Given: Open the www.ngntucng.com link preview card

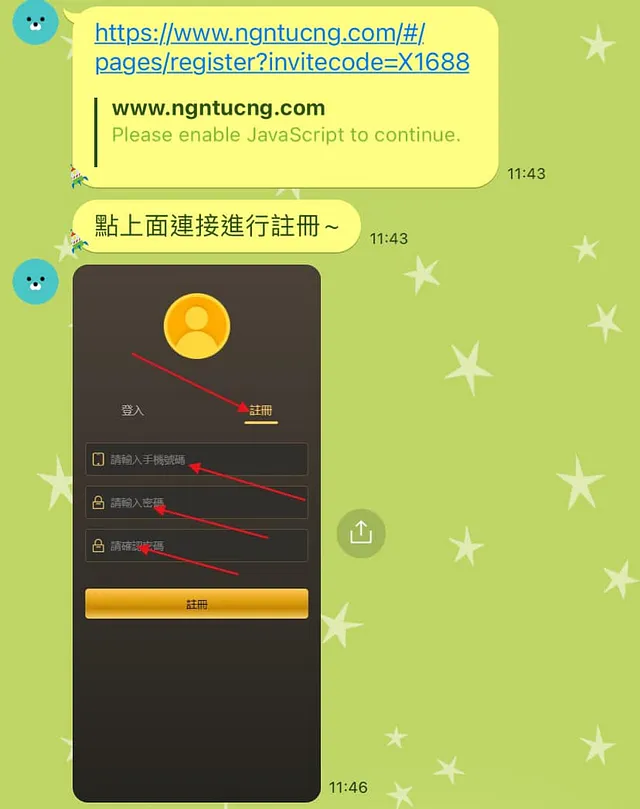Looking at the screenshot, I should pyautogui.click(x=285, y=121).
